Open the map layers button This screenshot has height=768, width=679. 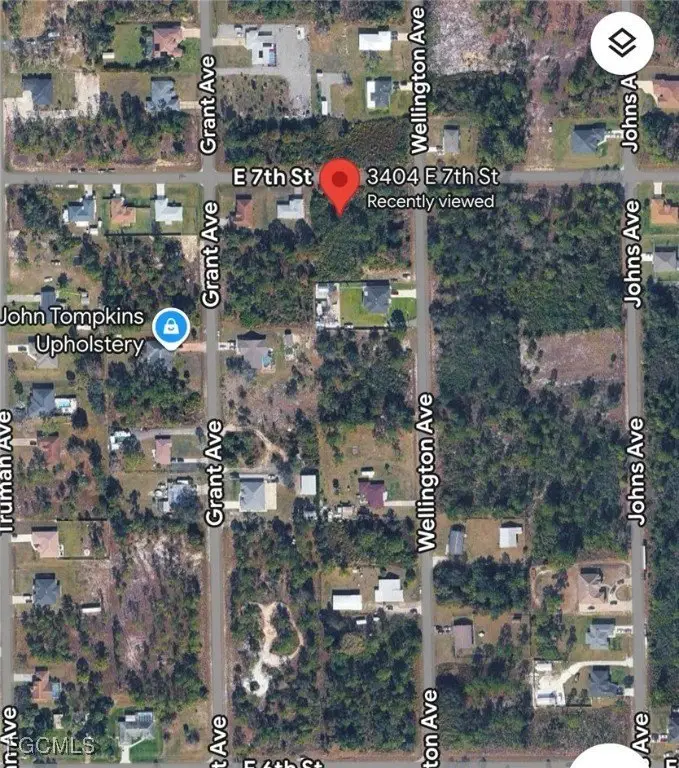pyautogui.click(x=621, y=43)
